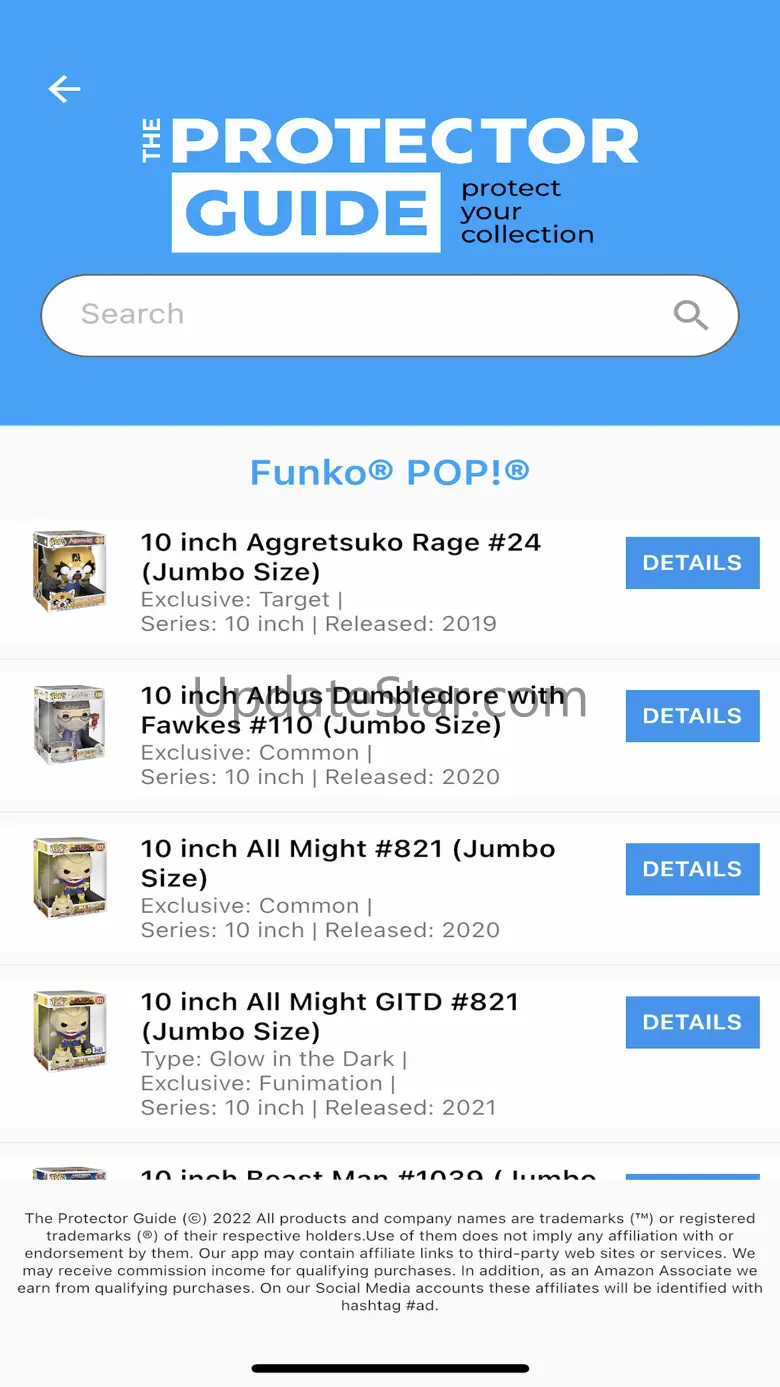Image resolution: width=780 pixels, height=1387 pixels.
Task: Open details for All Might GITD #821
Action: tap(692, 1022)
